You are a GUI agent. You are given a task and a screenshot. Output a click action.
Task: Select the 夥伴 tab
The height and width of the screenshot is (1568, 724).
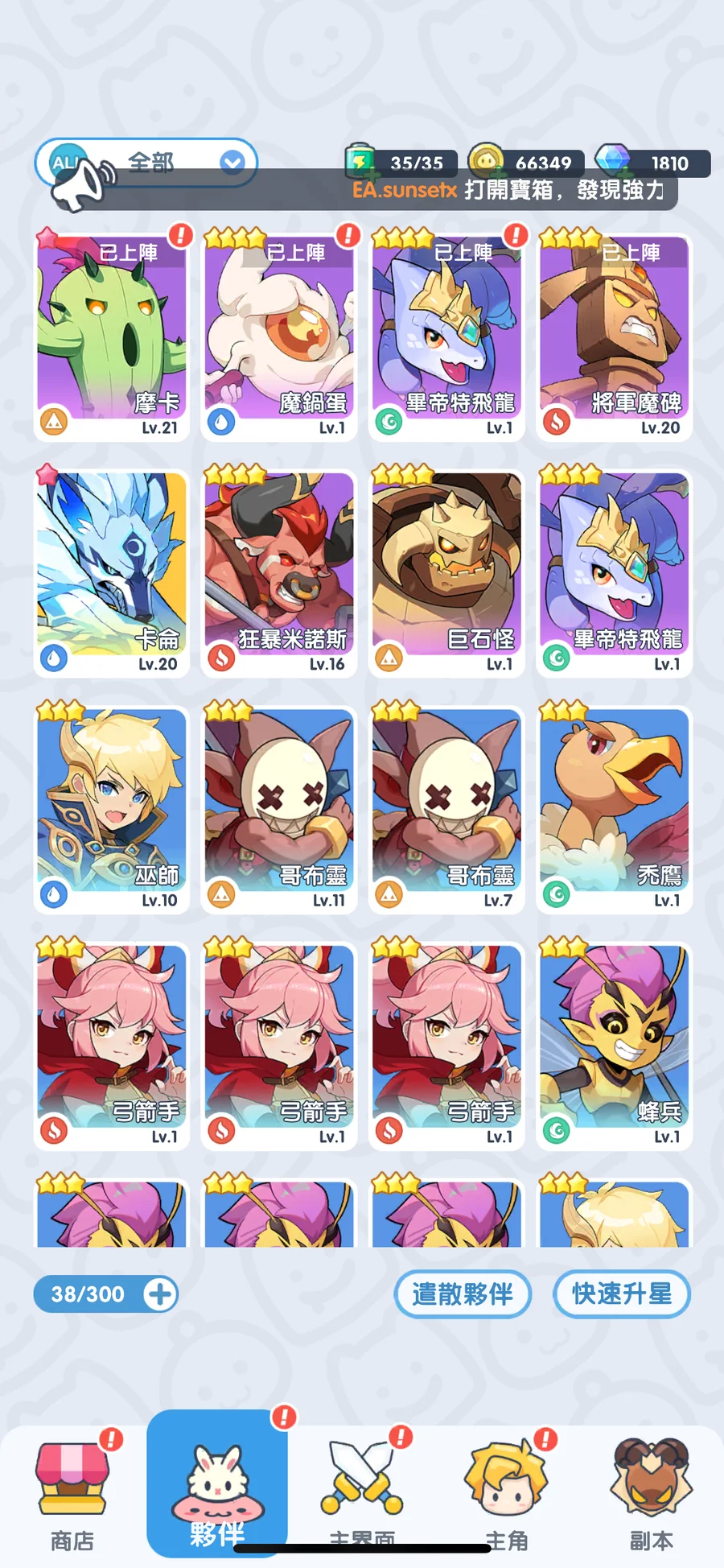(x=217, y=1485)
